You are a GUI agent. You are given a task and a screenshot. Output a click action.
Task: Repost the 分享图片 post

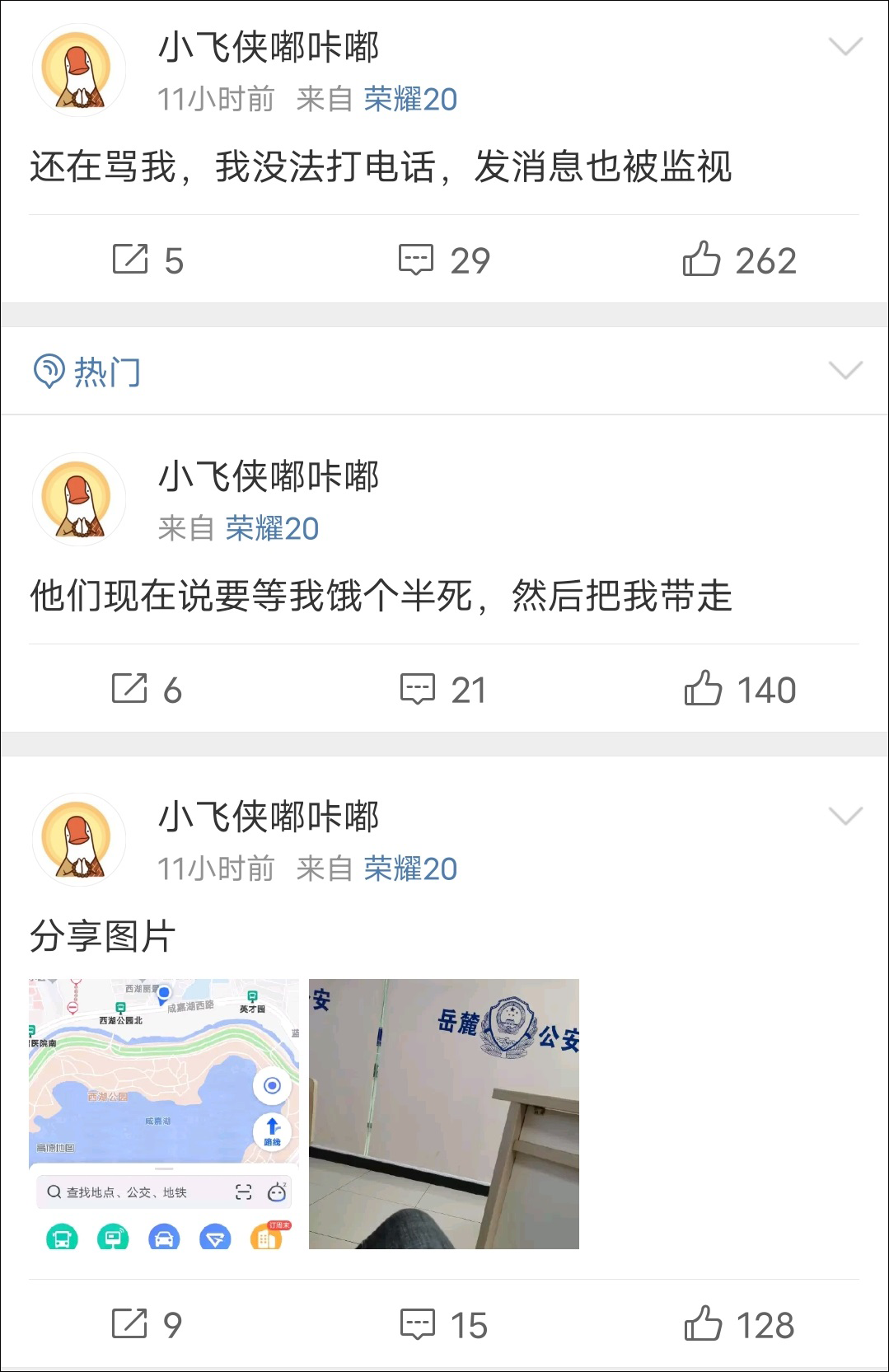point(147,1325)
